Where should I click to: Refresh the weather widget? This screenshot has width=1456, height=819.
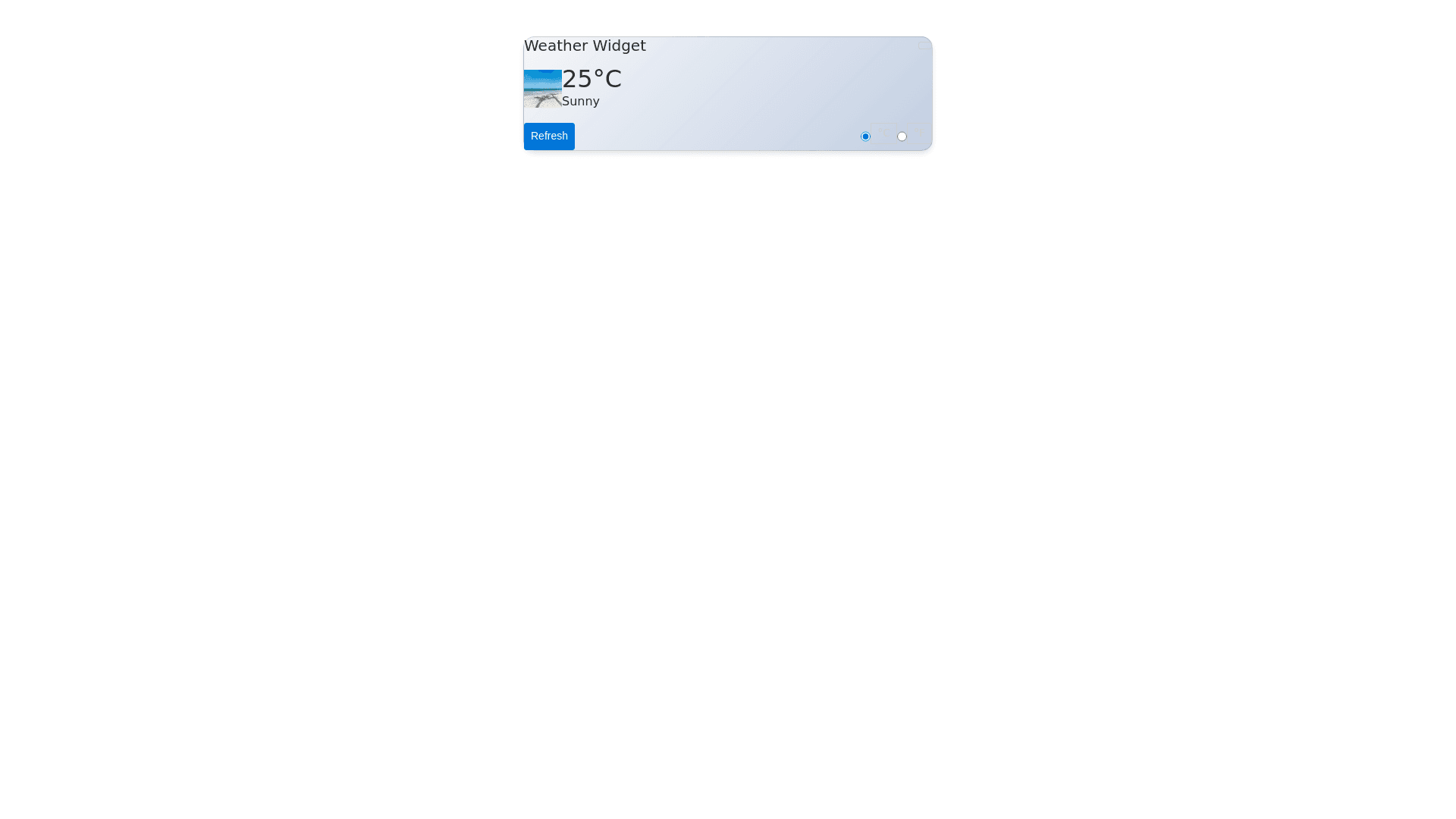click(549, 136)
